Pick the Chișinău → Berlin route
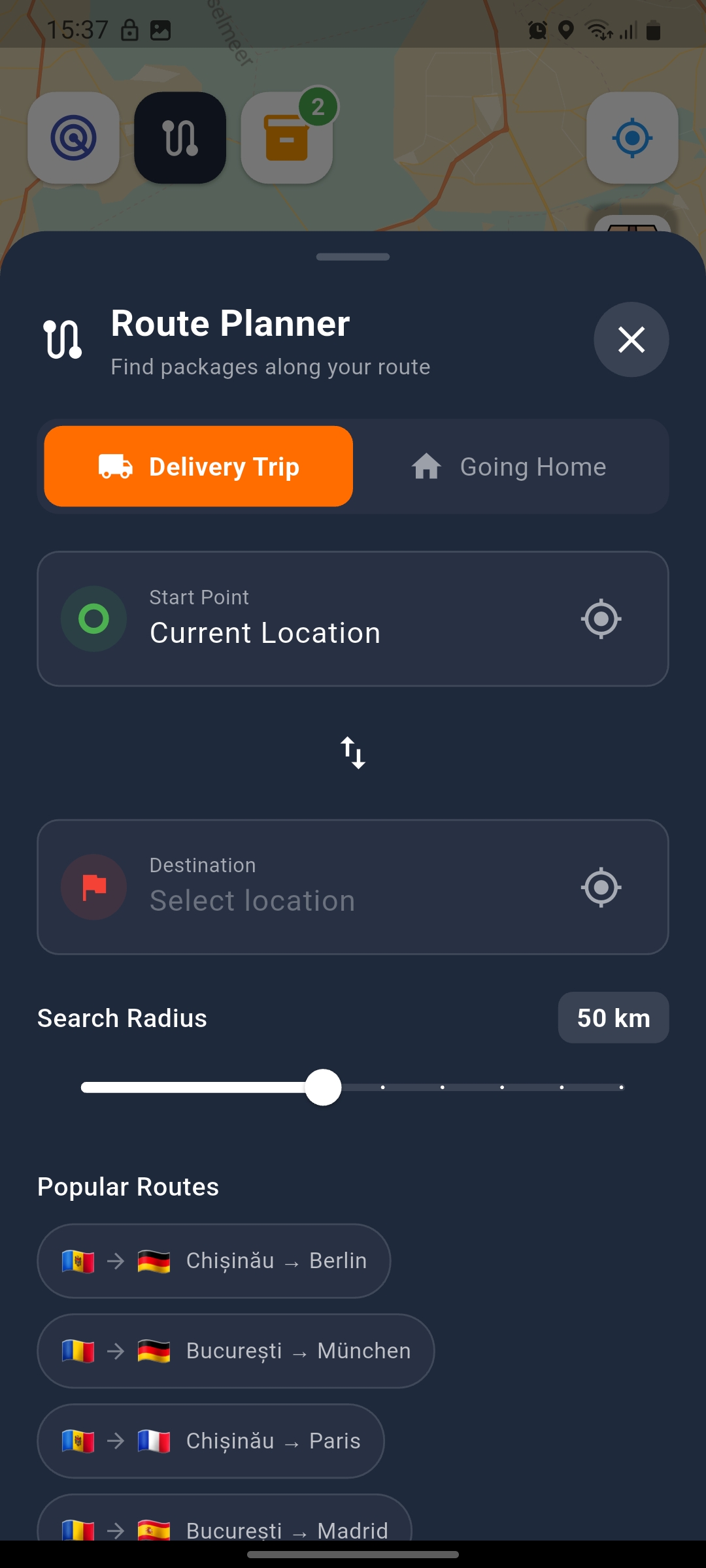 coord(214,1261)
